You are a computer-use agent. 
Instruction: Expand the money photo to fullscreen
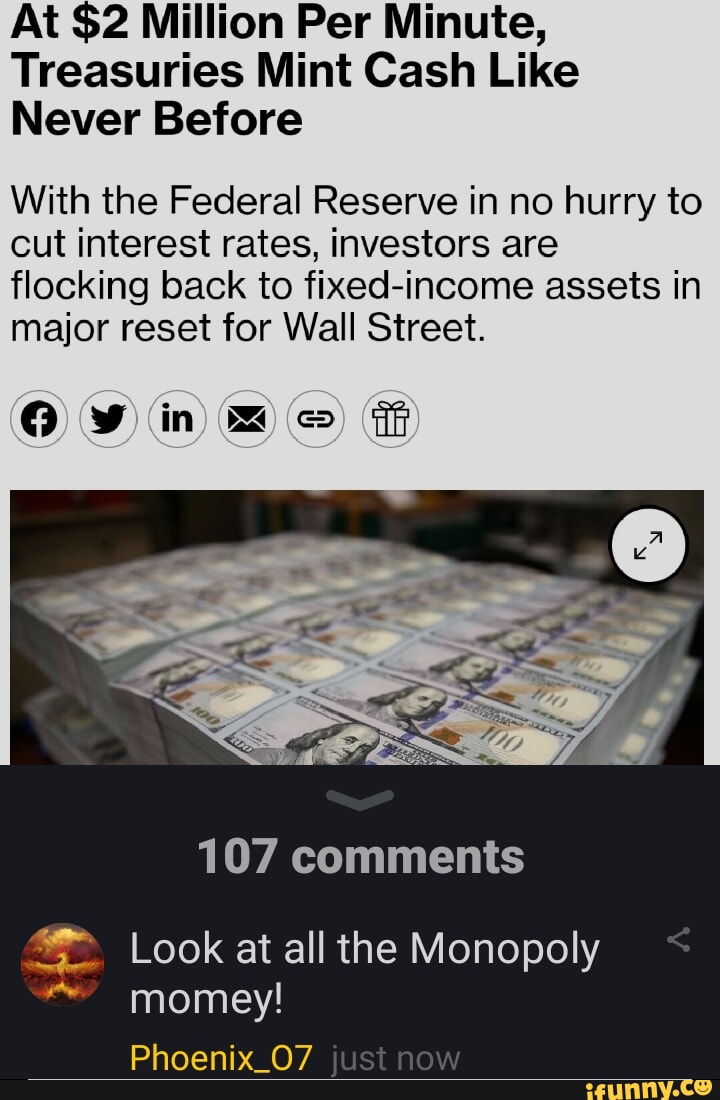pyautogui.click(x=649, y=545)
